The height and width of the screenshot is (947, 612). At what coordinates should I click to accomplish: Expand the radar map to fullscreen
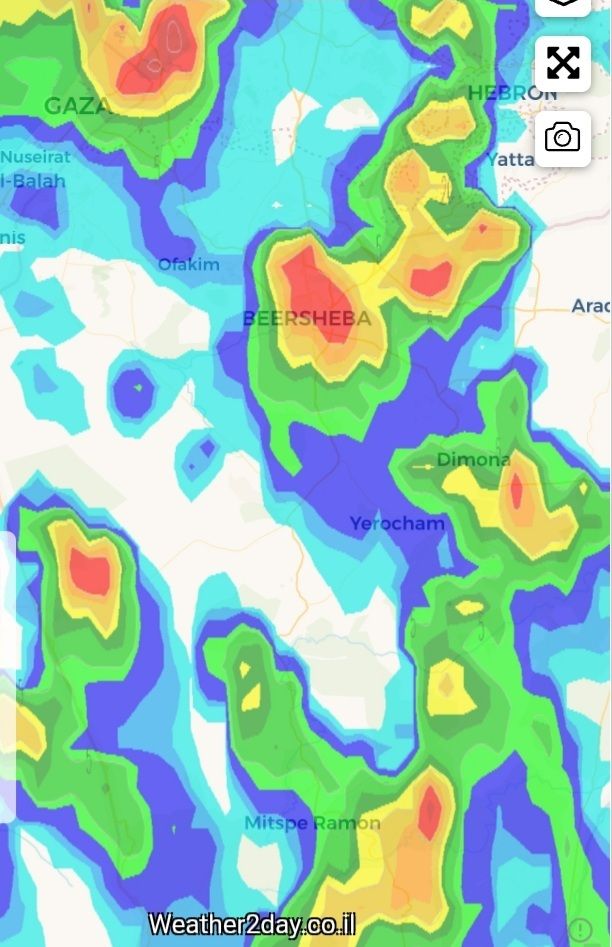[562, 63]
